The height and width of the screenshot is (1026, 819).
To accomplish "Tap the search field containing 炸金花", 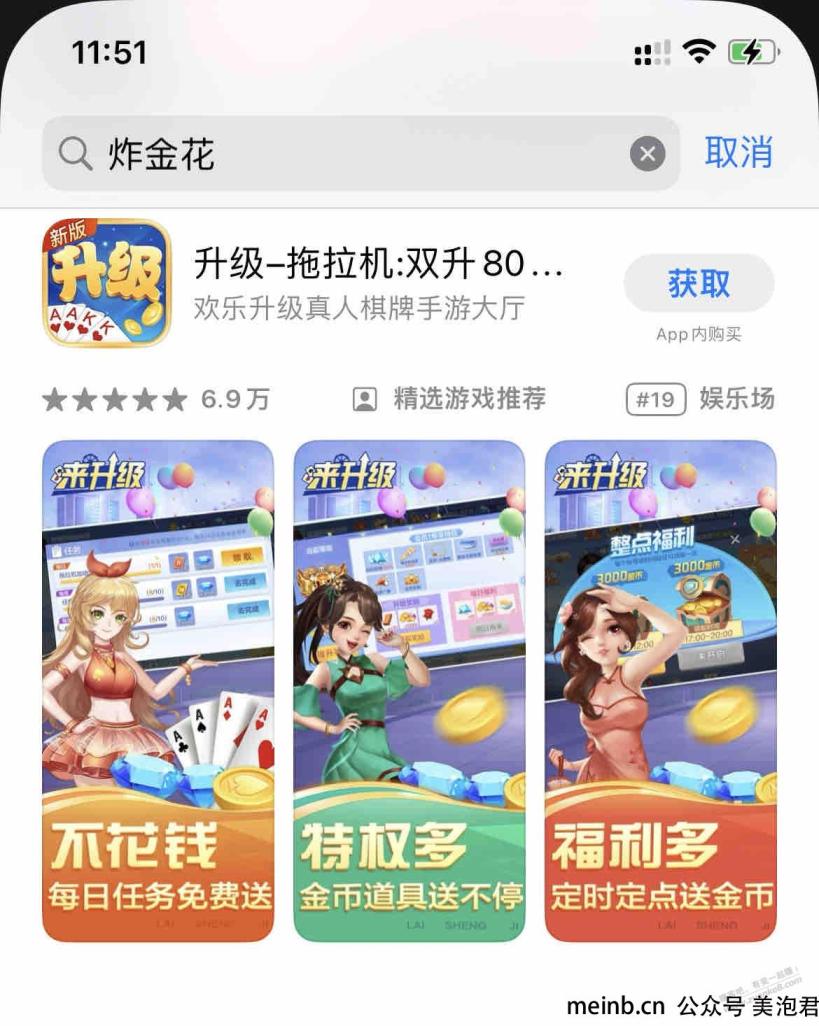I will 340,154.
